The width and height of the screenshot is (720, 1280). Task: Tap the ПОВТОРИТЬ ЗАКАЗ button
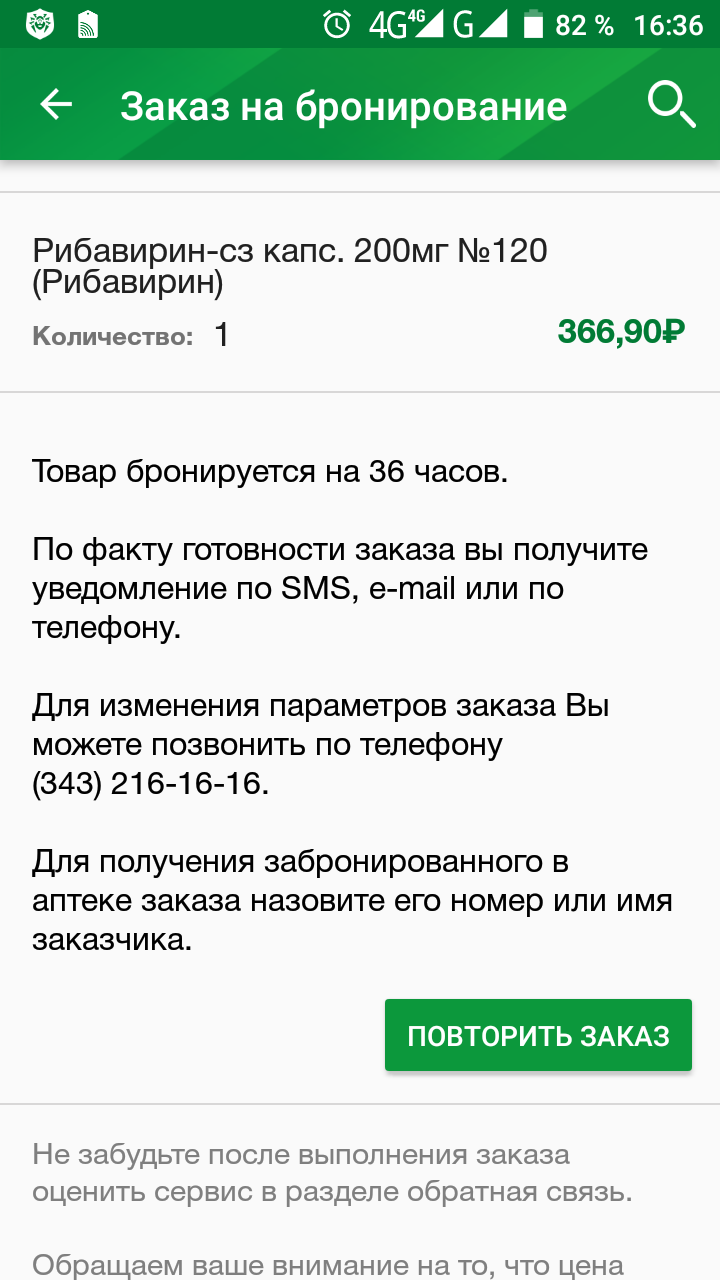click(x=538, y=1035)
